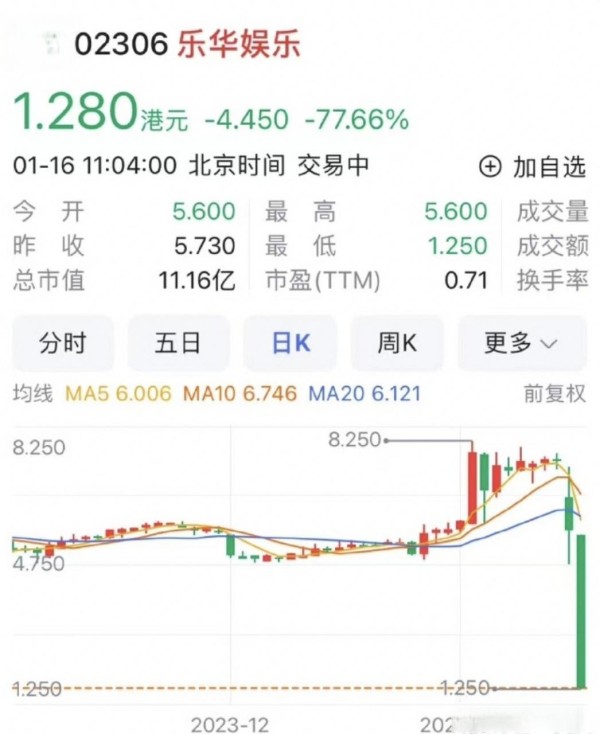Switch to the 分时 chart tab
This screenshot has width=600, height=734.
coord(62,343)
